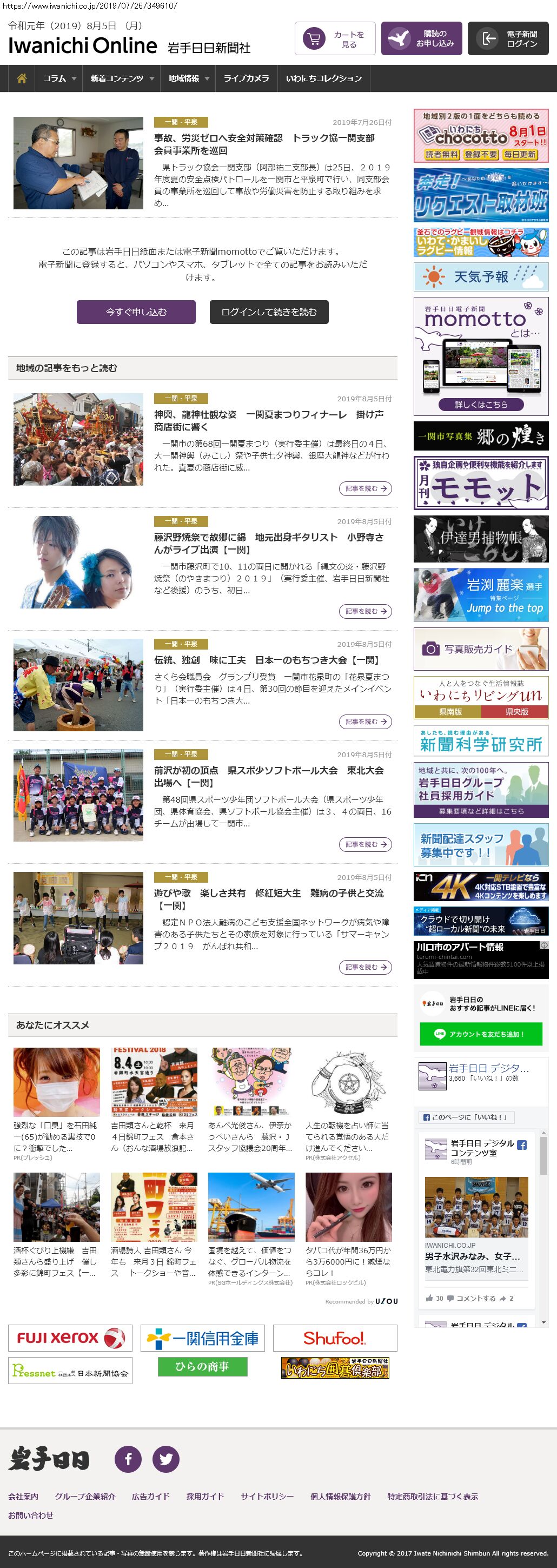Viewport: 557px width, 1568px height.
Task: Expand 地域情報 menu
Action: click(x=188, y=78)
